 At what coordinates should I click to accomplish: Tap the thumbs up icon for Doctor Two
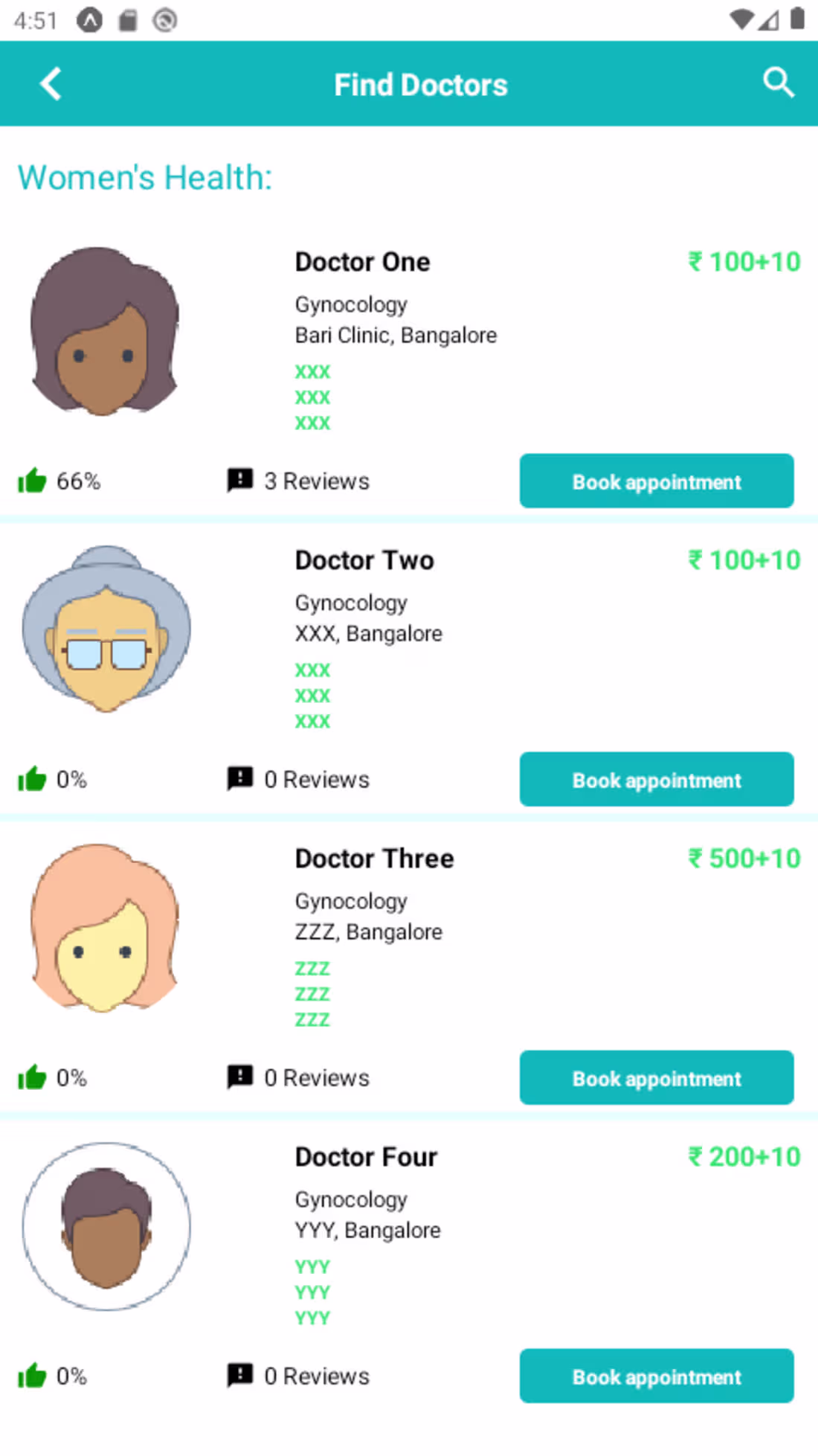tap(31, 778)
